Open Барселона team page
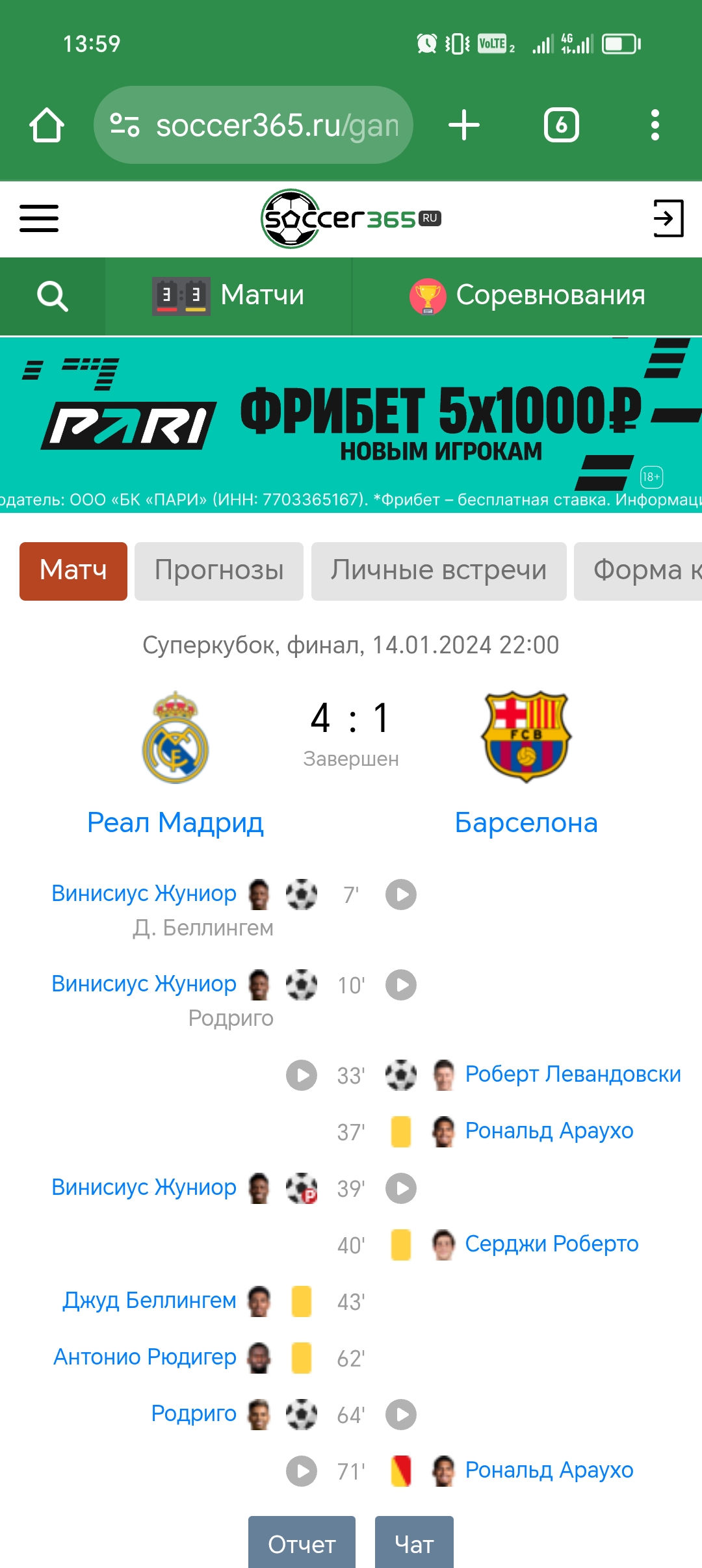 [x=526, y=823]
